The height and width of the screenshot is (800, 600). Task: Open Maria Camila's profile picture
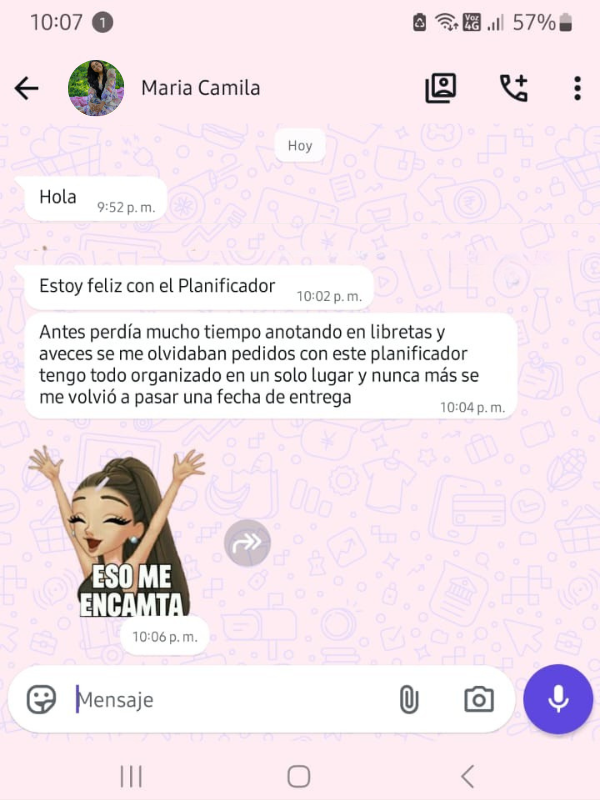tap(96, 88)
